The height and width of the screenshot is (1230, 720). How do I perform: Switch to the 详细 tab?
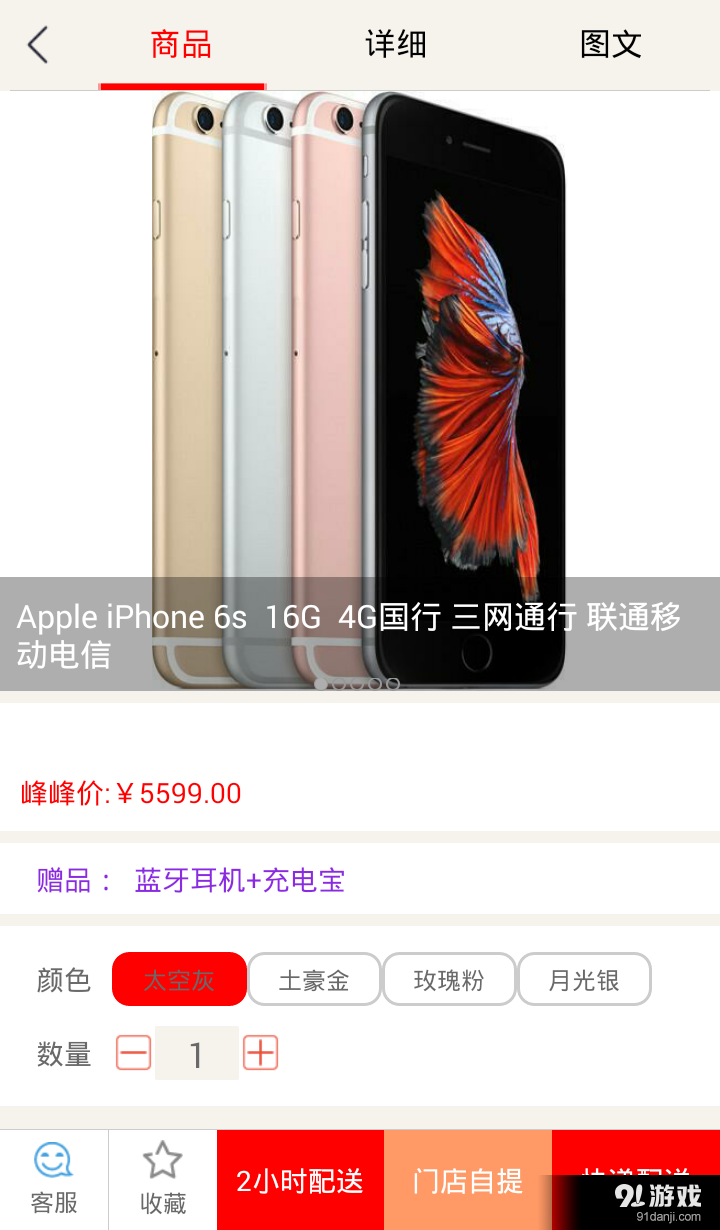[395, 45]
